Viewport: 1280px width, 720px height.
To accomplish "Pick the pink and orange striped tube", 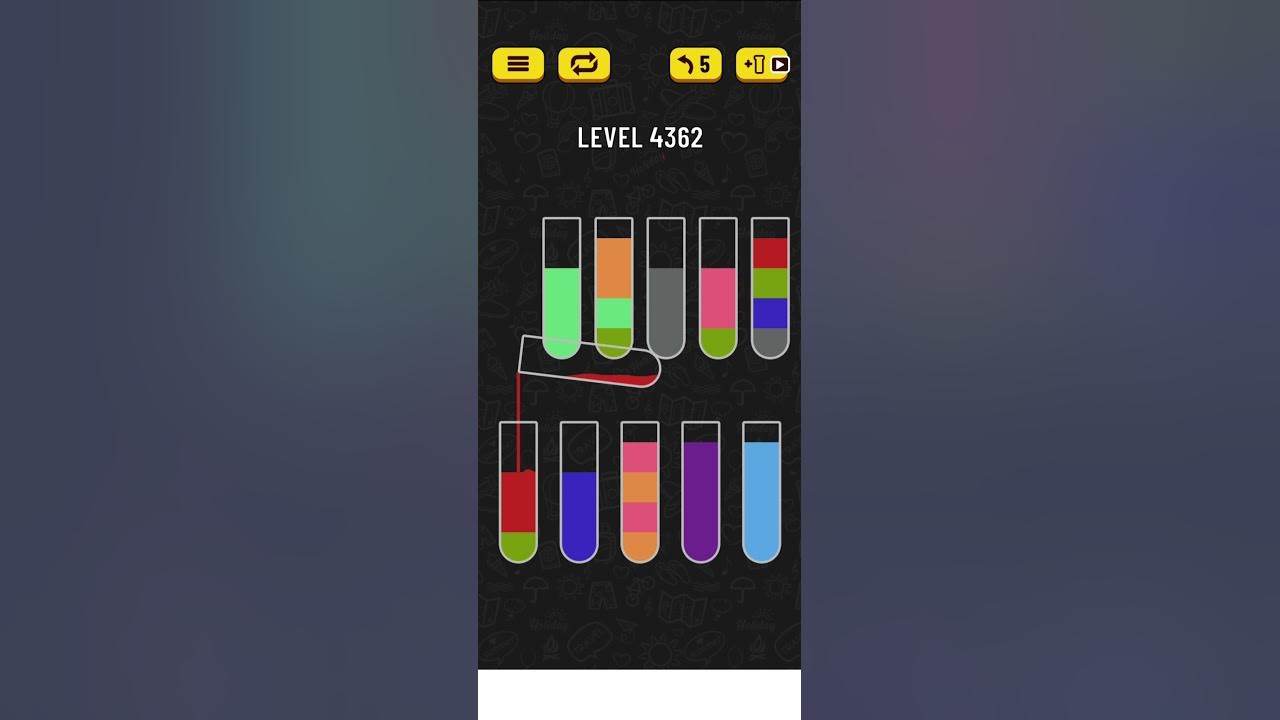I will coord(640,495).
